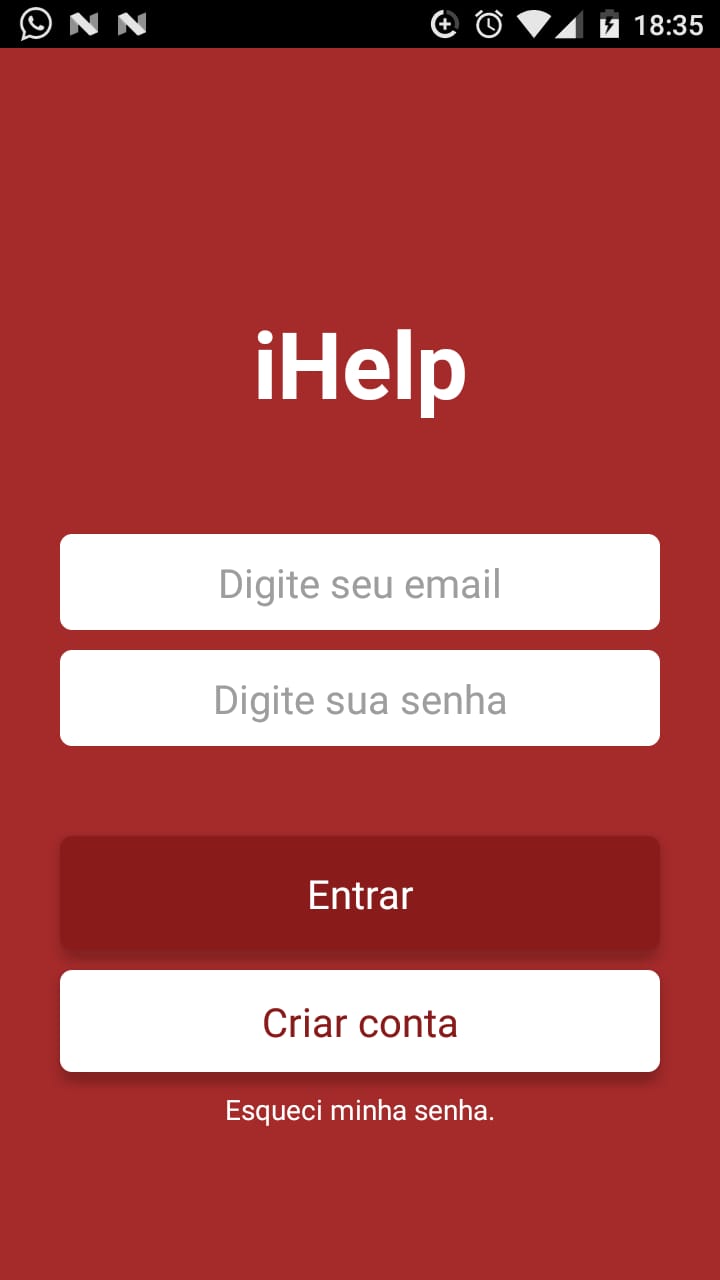Open the 'Esqueci minha senha' link
Viewport: 720px width, 1280px height.
[360, 1111]
